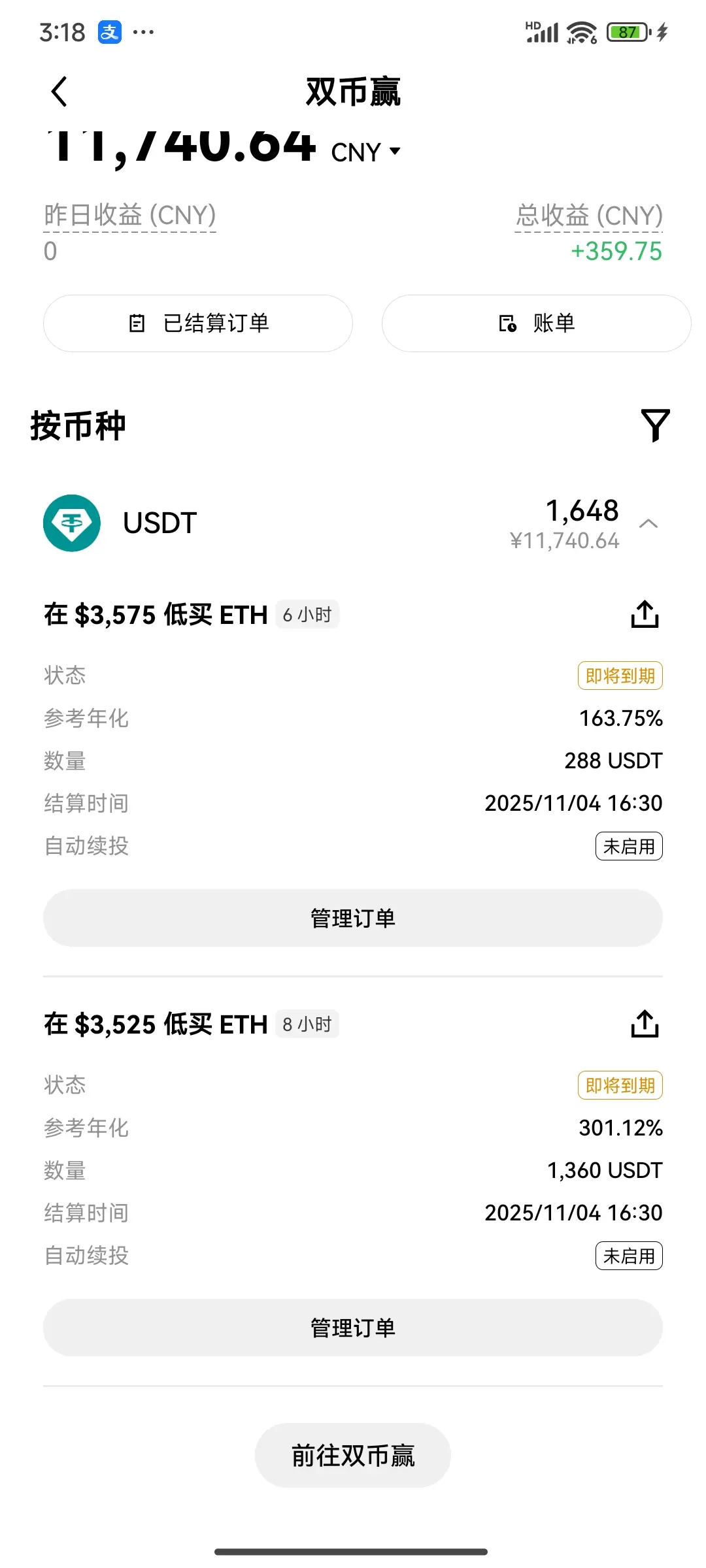Tap 未启用 auto-reinvest on the $3,525 order

point(629,1256)
